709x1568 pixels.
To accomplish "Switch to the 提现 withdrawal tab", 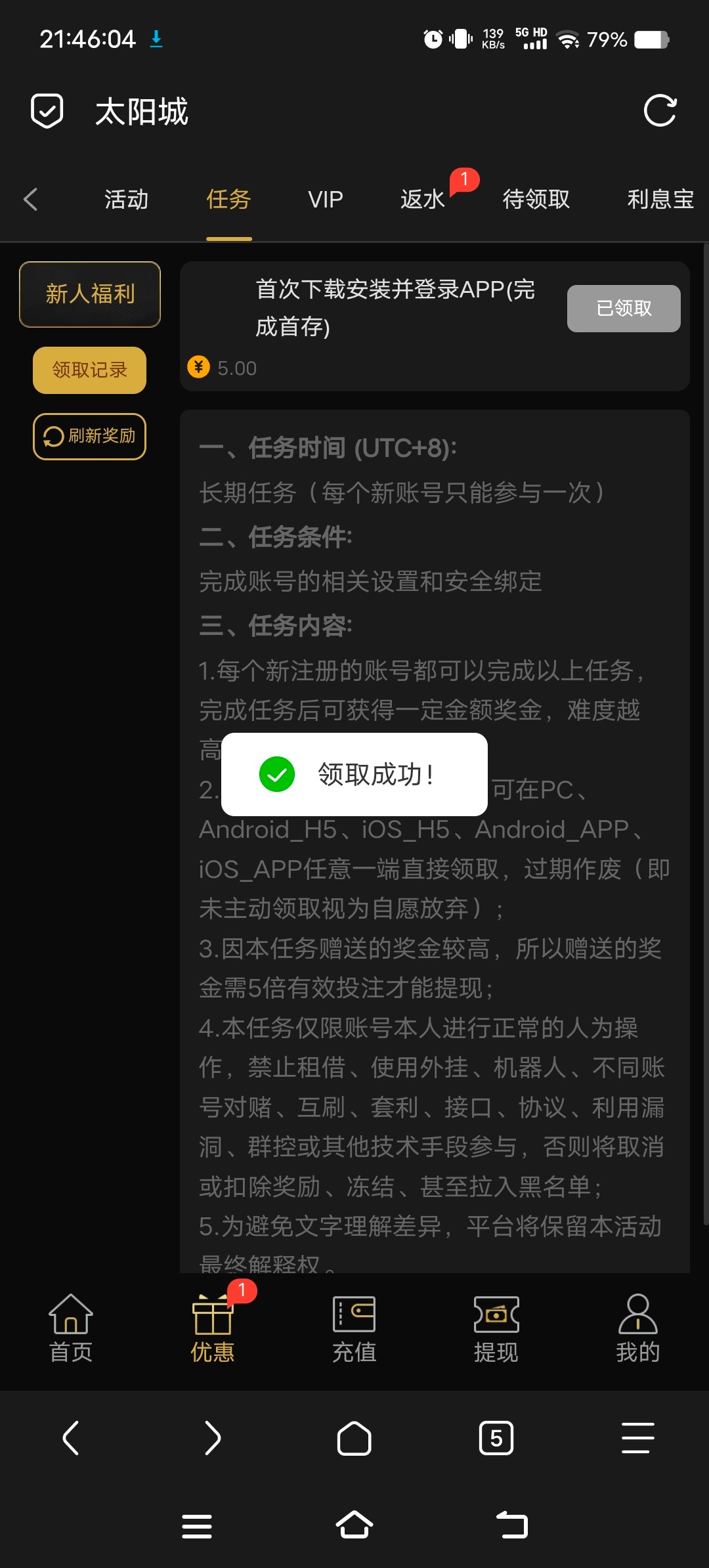I will [x=496, y=1328].
